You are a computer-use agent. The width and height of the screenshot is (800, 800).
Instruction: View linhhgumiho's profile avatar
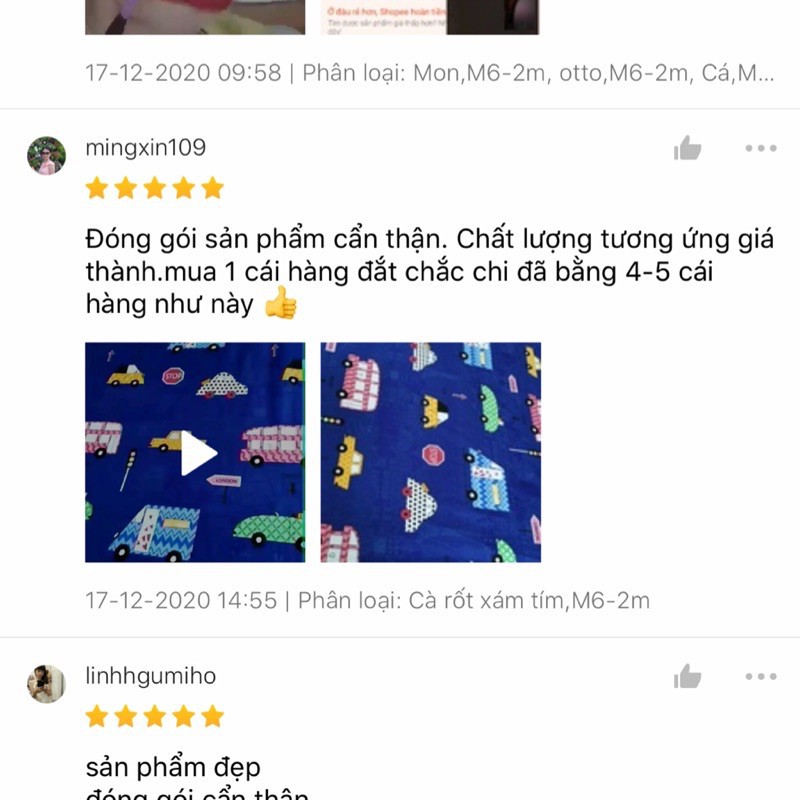pyautogui.click(x=46, y=684)
